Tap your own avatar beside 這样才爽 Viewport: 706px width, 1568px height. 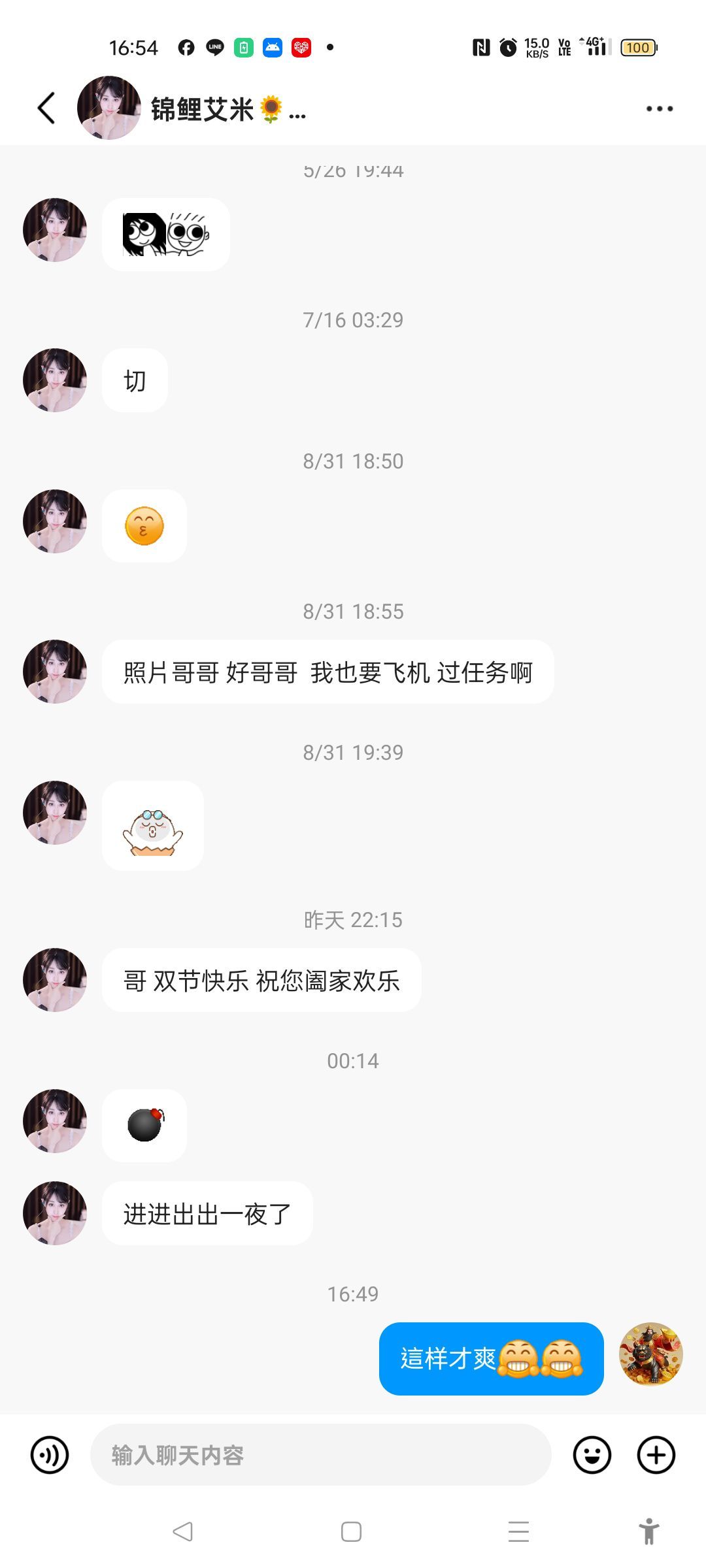[x=651, y=1354]
